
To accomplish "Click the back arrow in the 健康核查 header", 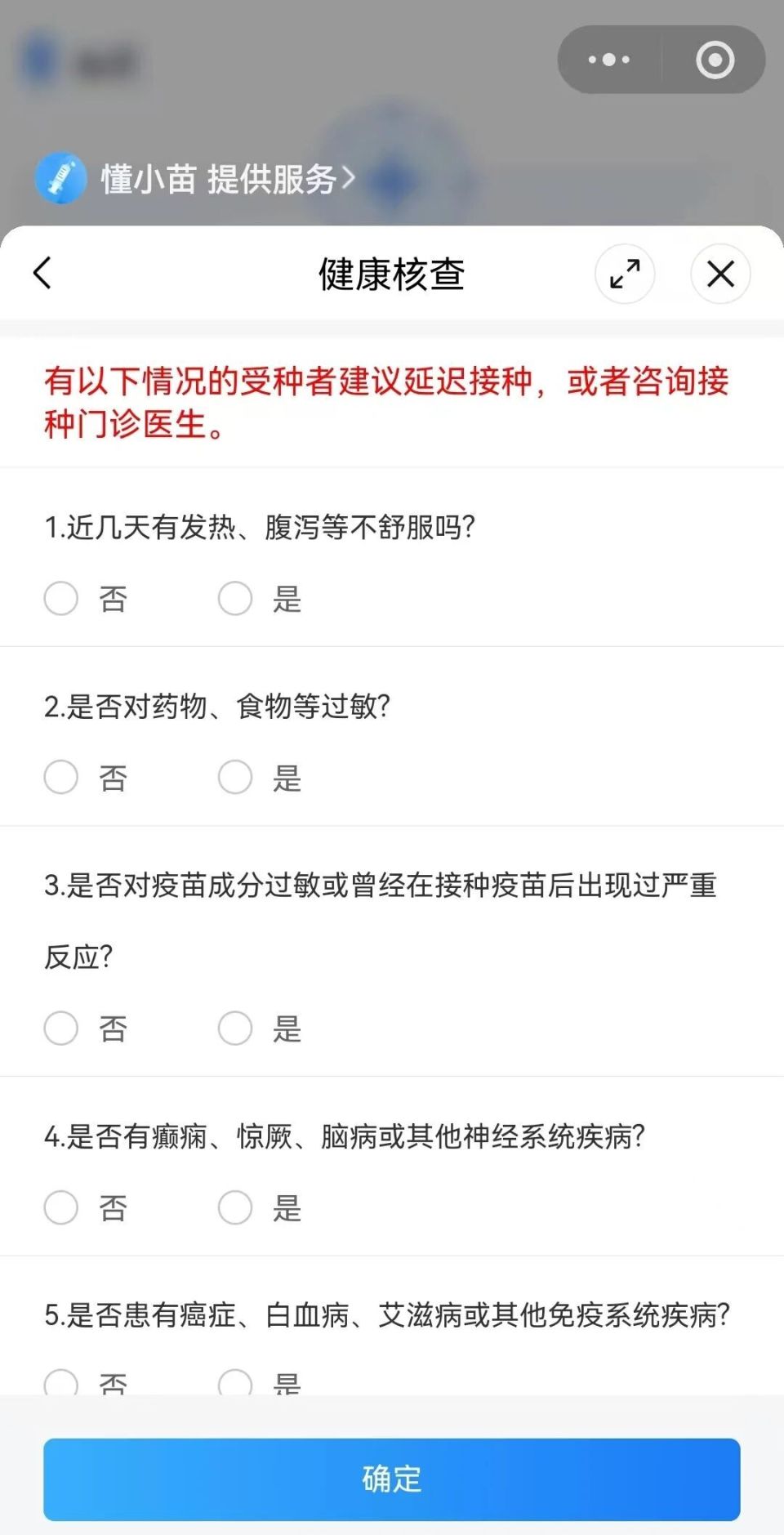I will [42, 274].
